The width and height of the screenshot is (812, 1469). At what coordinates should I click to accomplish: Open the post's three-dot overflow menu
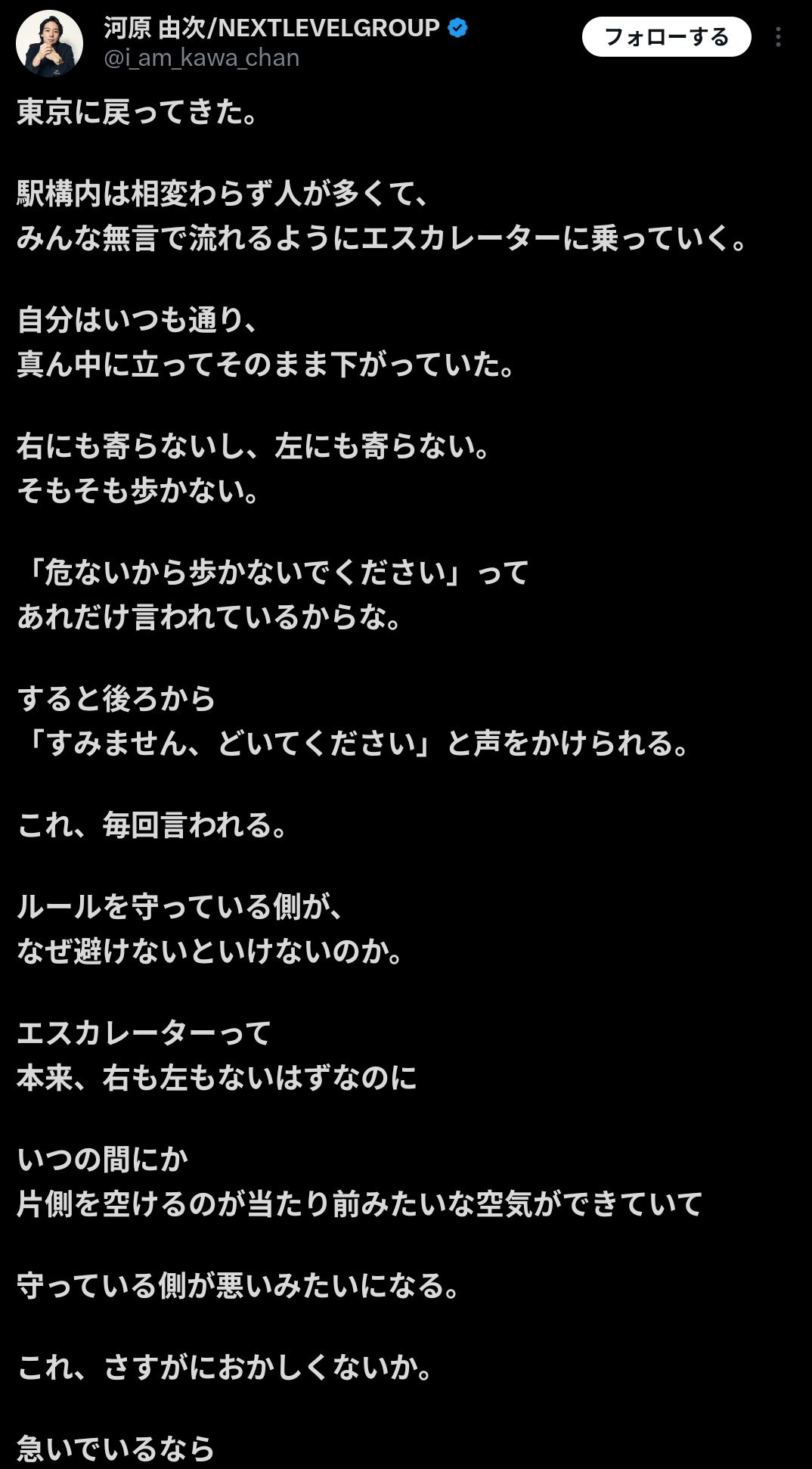pos(778,38)
